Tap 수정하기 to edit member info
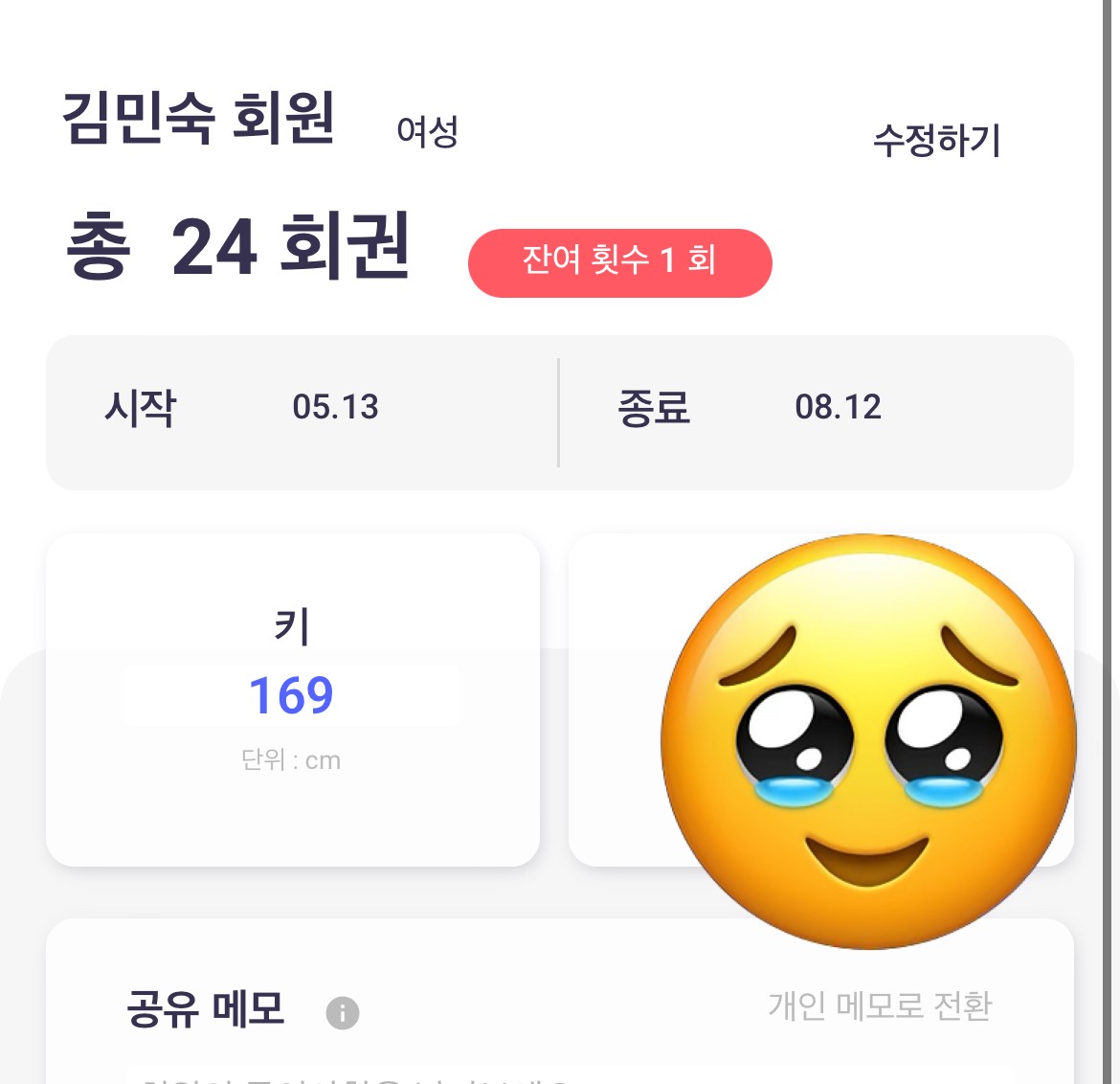The width and height of the screenshot is (1120, 1084). [936, 141]
